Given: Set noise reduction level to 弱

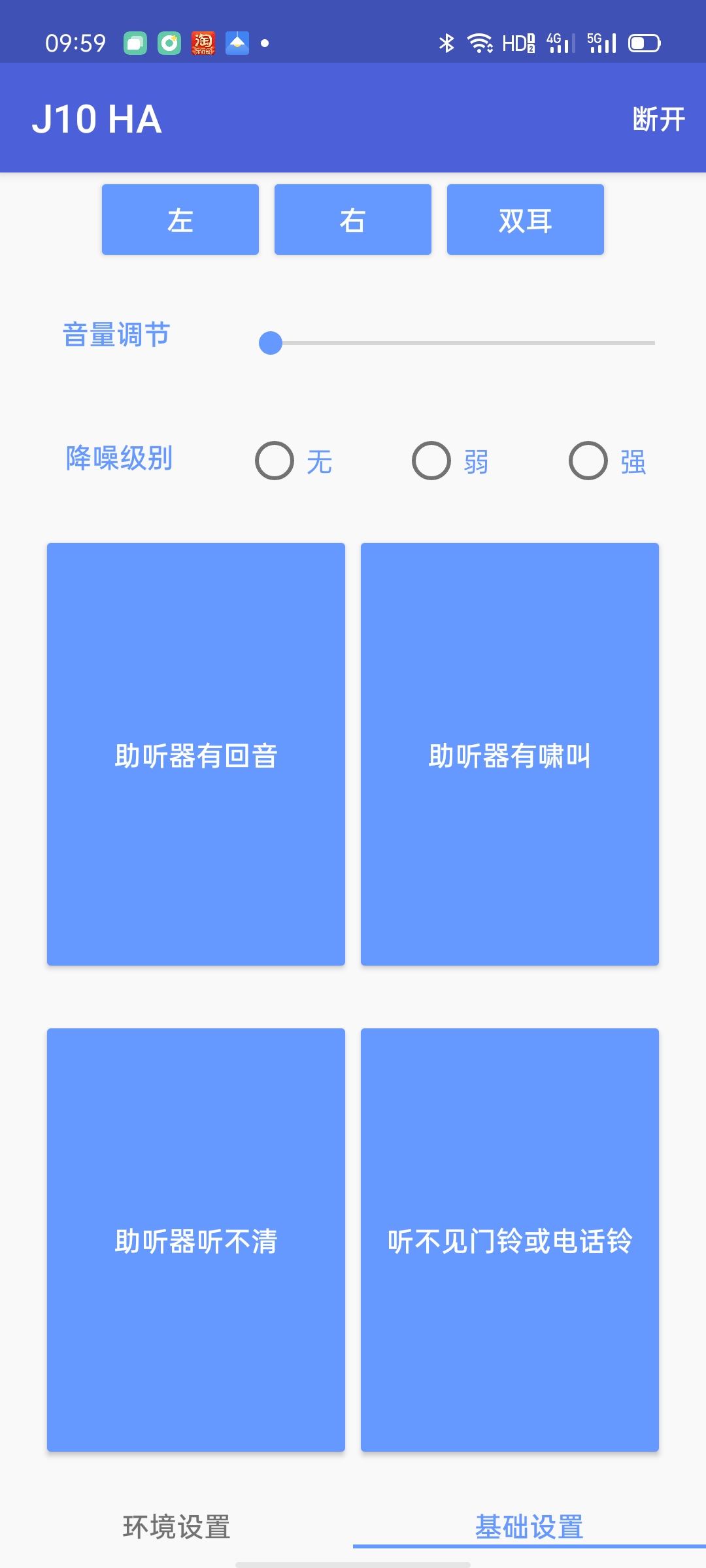Looking at the screenshot, I should (431, 461).
